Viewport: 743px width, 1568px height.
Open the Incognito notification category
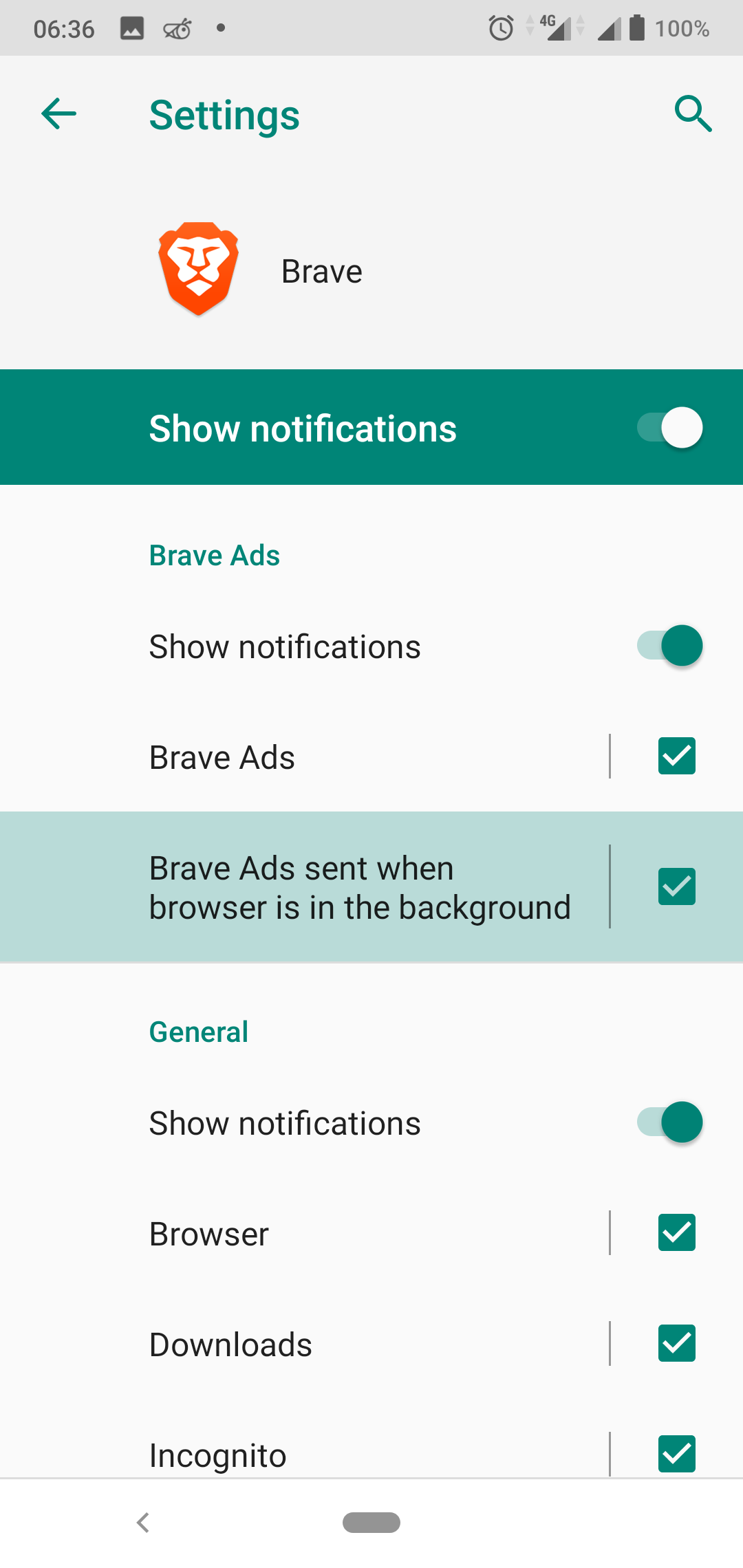217,1455
